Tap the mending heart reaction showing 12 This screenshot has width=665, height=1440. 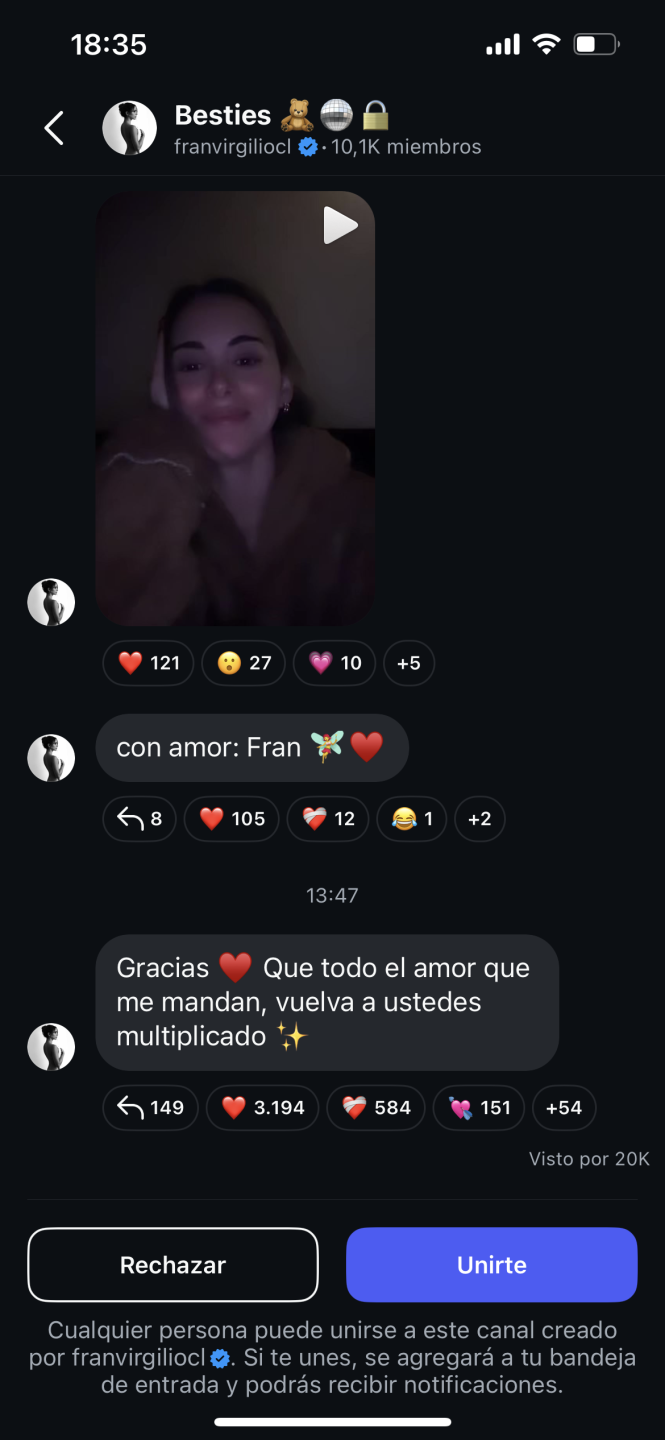click(x=327, y=819)
